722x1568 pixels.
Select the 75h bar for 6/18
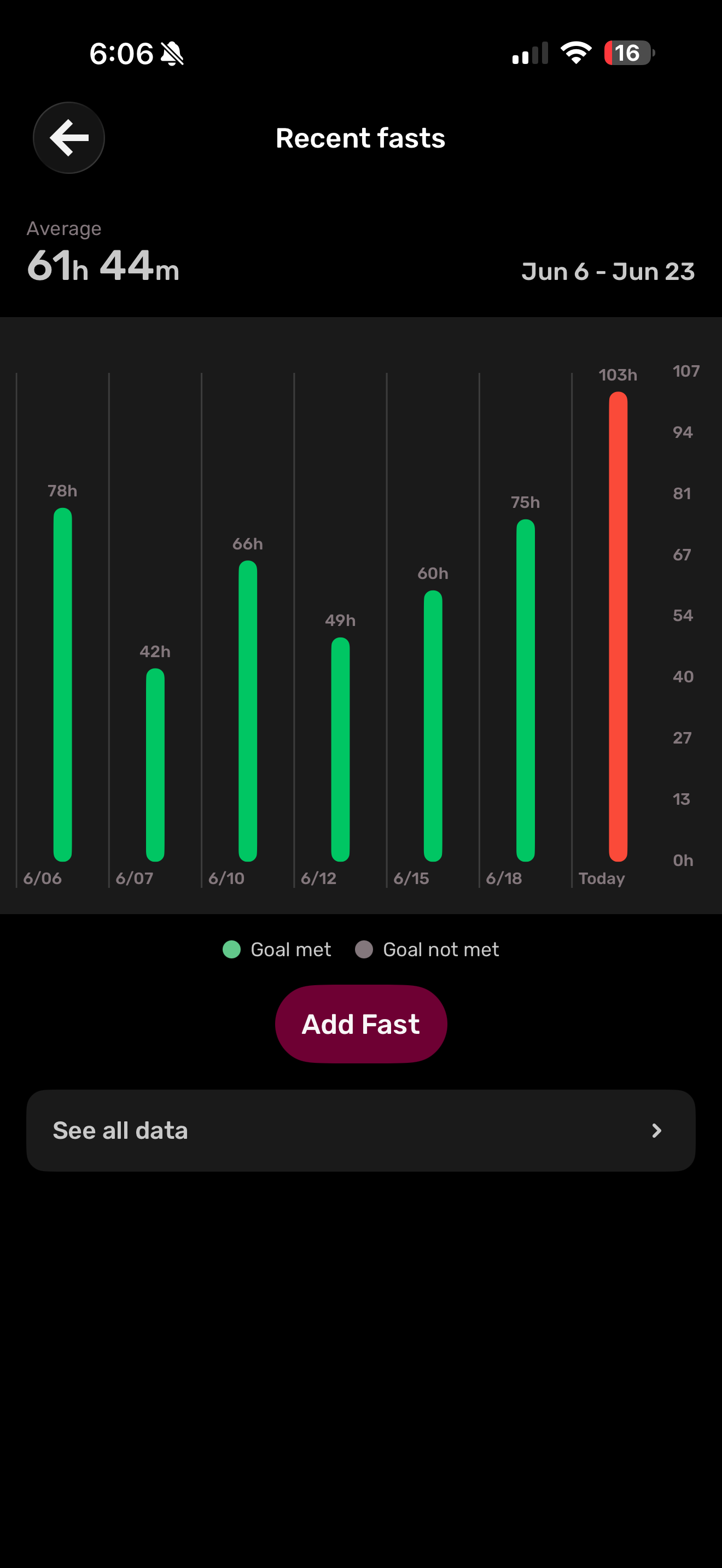coord(526,691)
